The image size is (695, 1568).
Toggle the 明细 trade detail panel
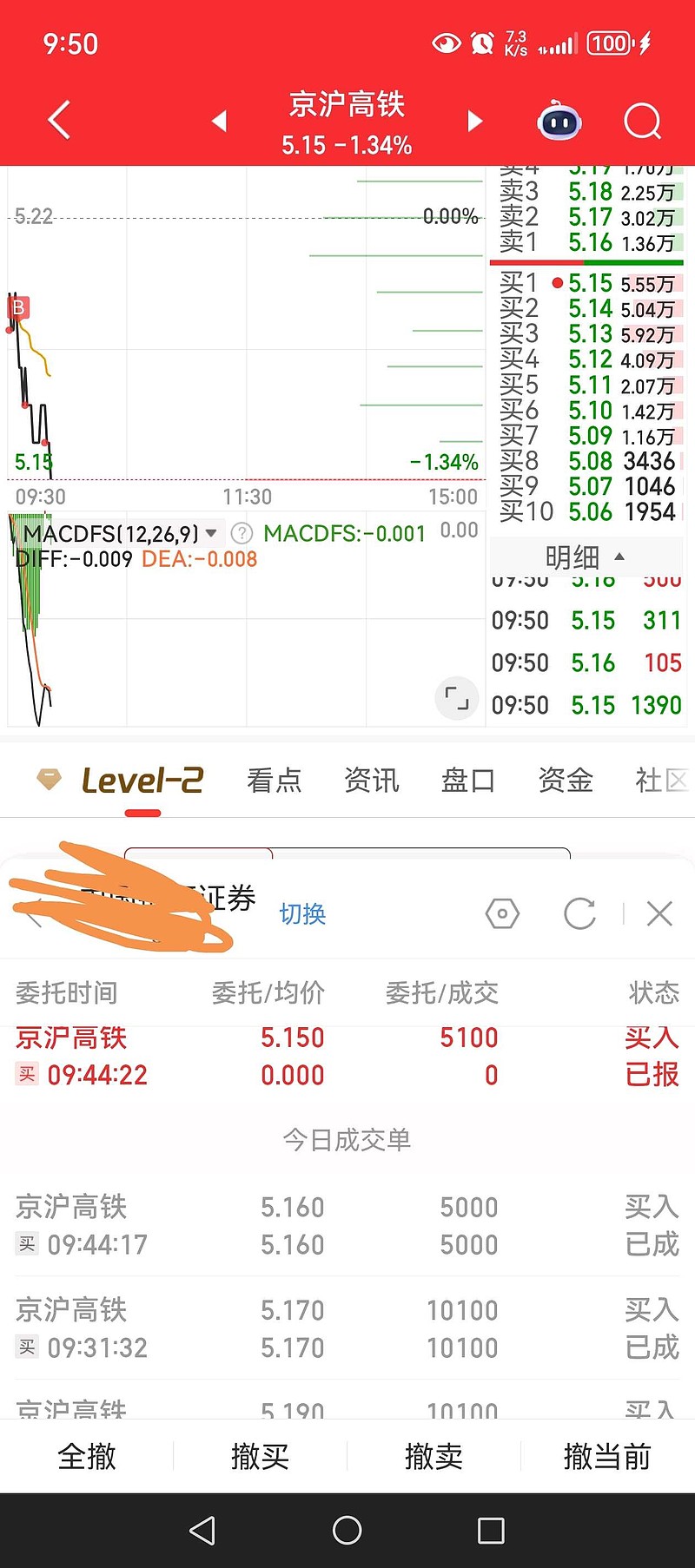coord(585,557)
